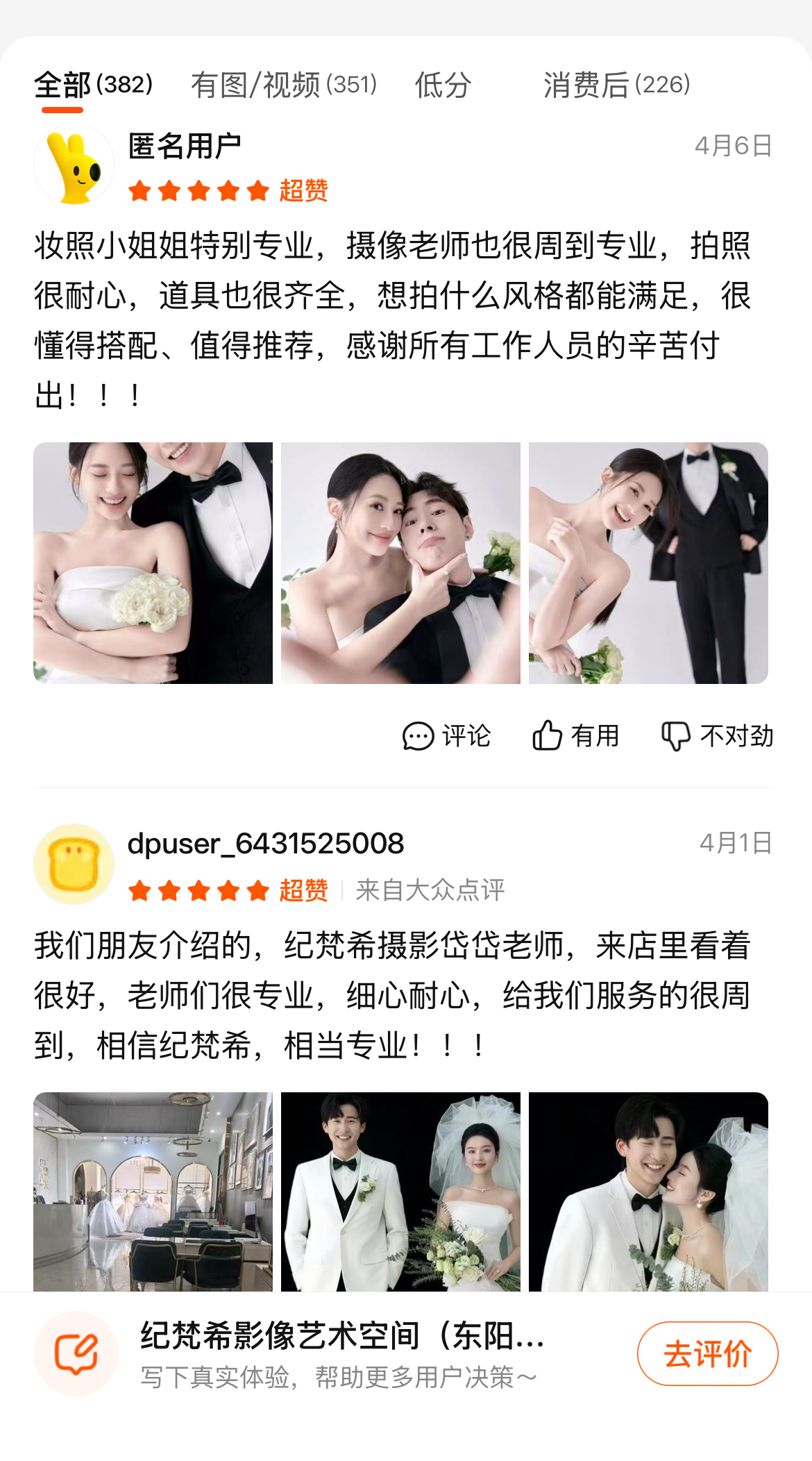812x1461 pixels.
Task: Show 全部 reviews tab
Action: [x=94, y=85]
